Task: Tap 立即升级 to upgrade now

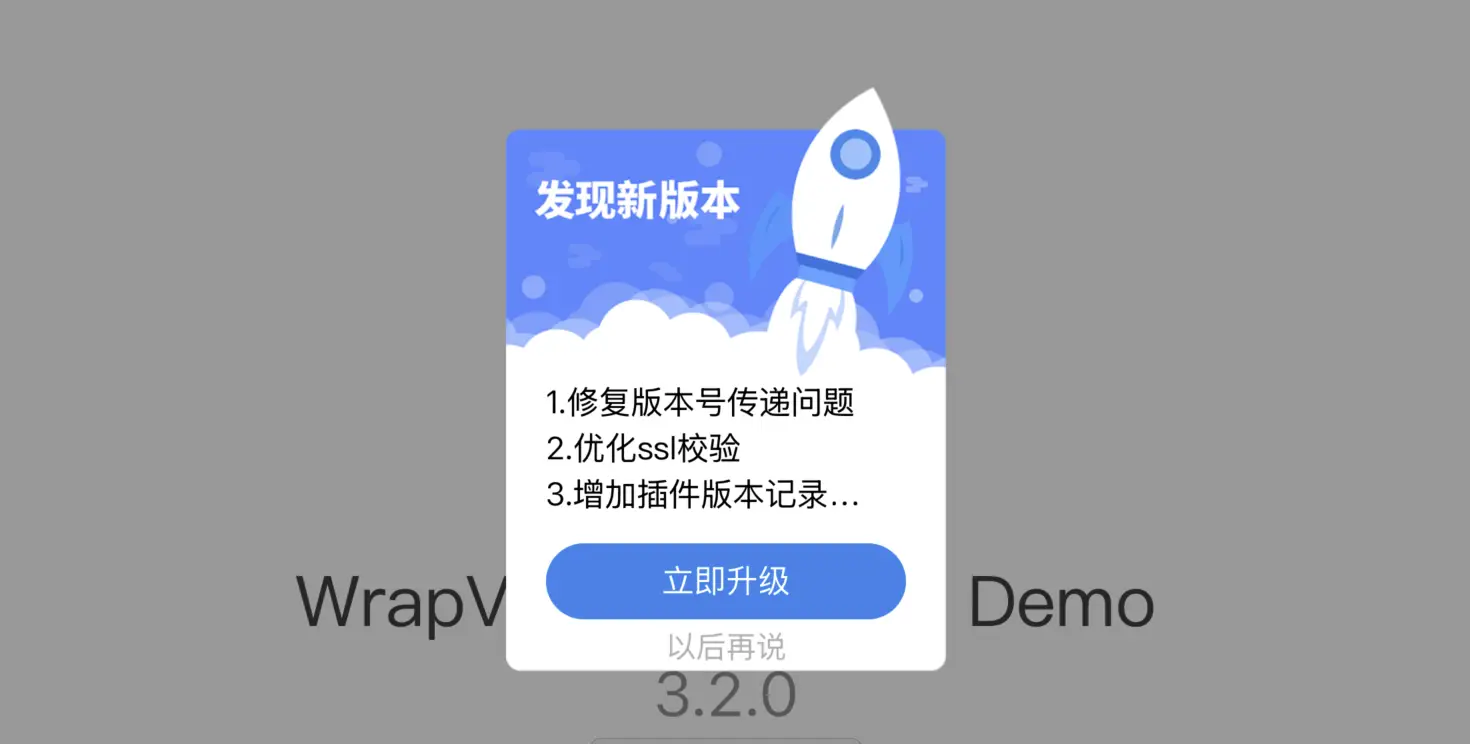Action: (x=725, y=581)
